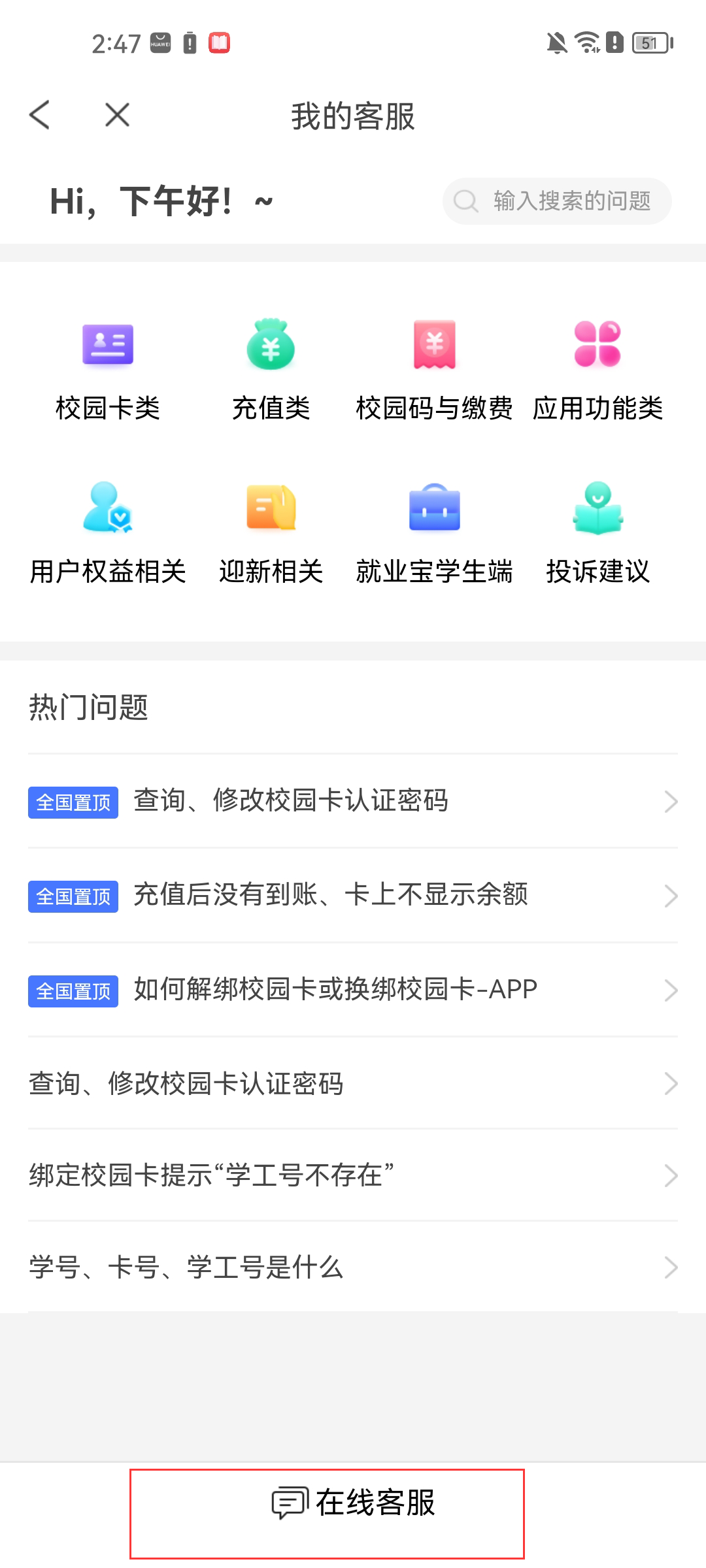
Task: Open 就业宝学生端 briefcase icon
Action: (433, 513)
